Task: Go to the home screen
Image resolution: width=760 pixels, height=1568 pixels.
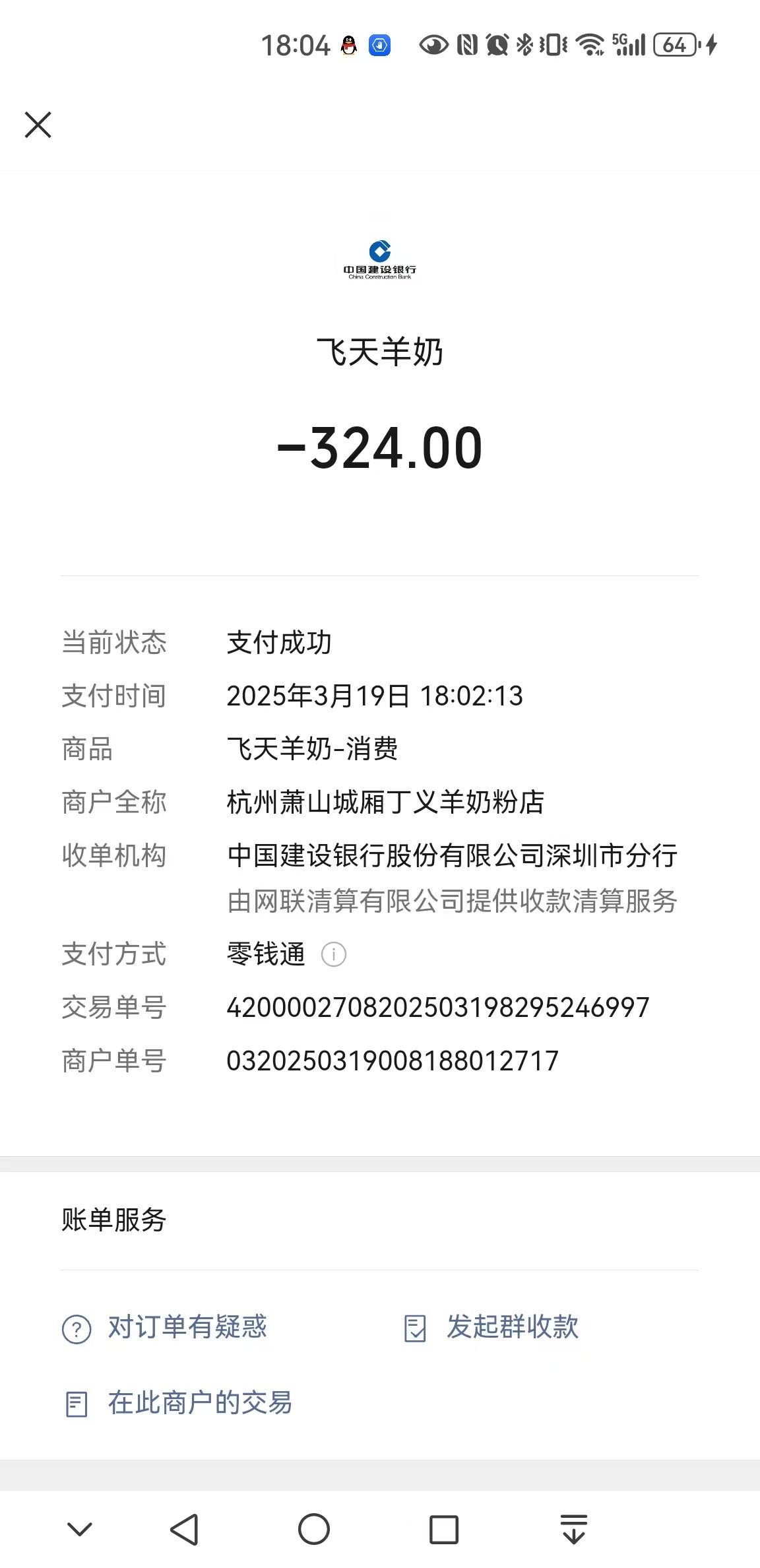Action: click(x=314, y=1529)
